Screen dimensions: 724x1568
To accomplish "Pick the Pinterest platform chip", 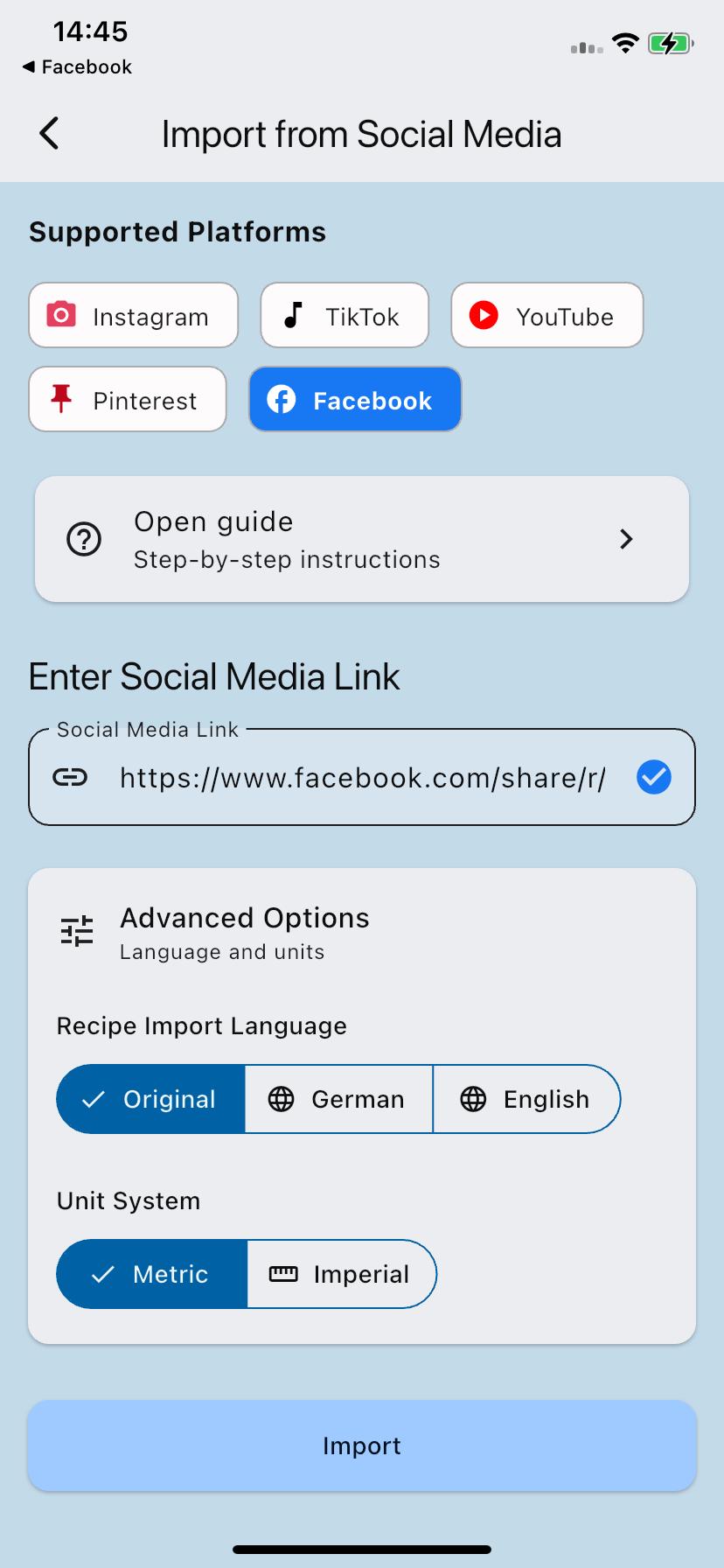I will [128, 399].
